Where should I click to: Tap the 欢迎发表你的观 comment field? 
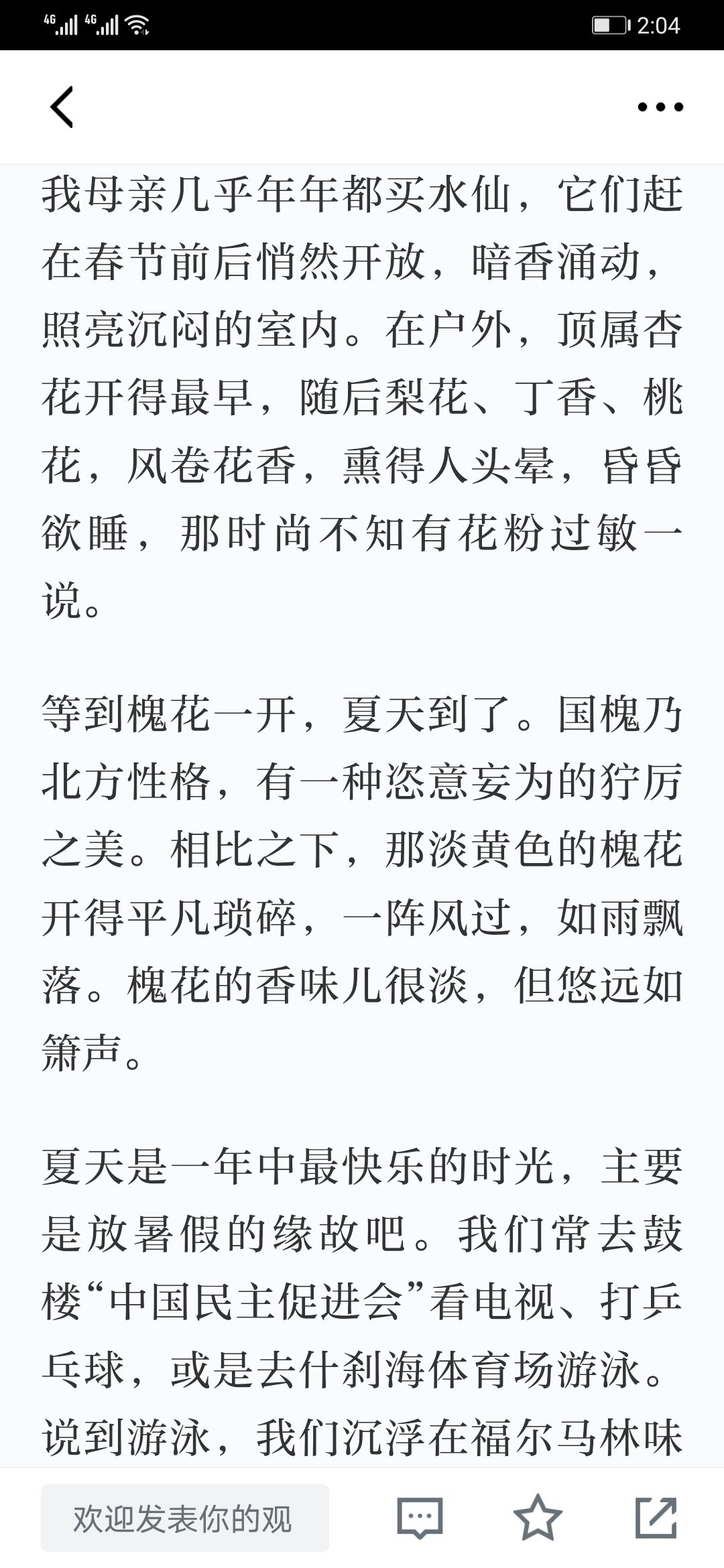click(x=185, y=1518)
